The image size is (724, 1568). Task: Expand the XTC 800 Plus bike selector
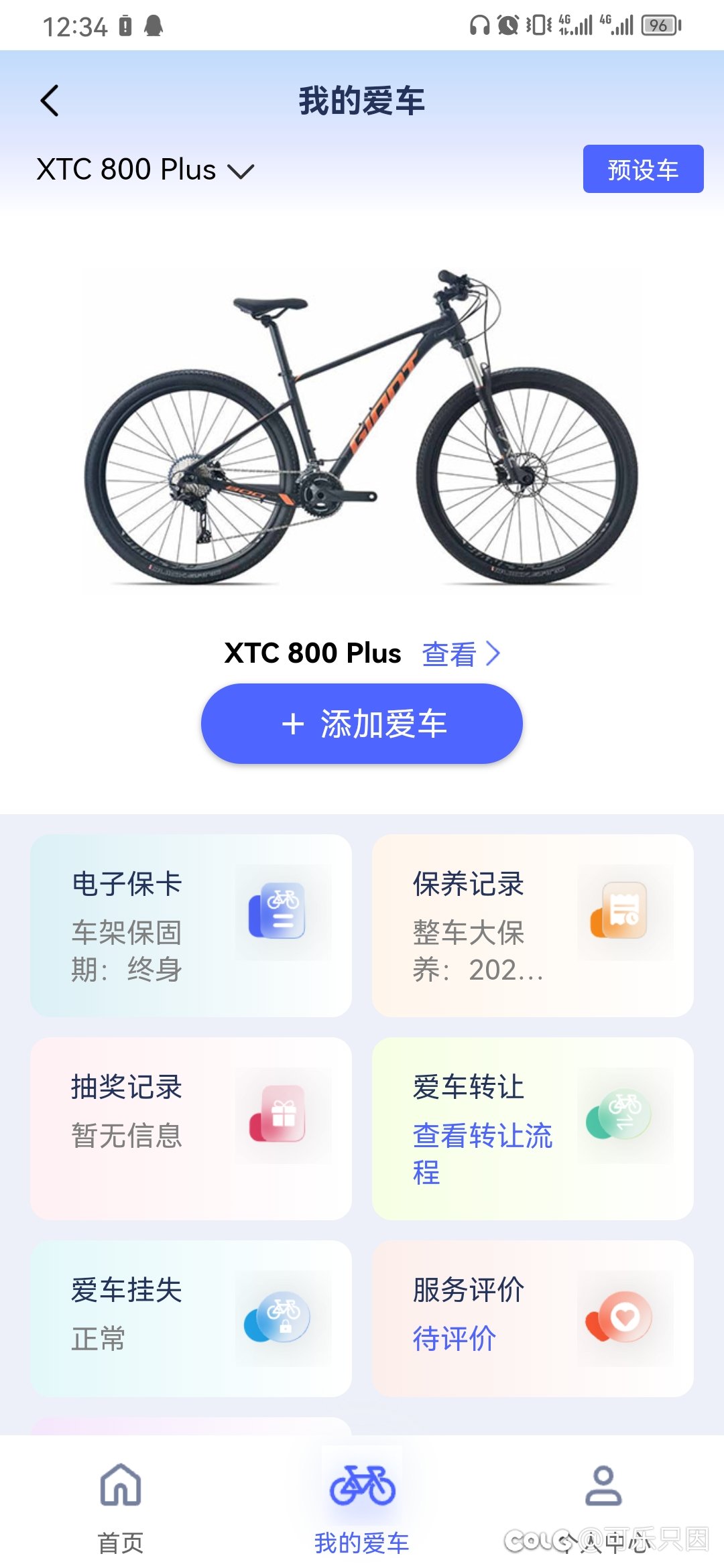pyautogui.click(x=145, y=170)
